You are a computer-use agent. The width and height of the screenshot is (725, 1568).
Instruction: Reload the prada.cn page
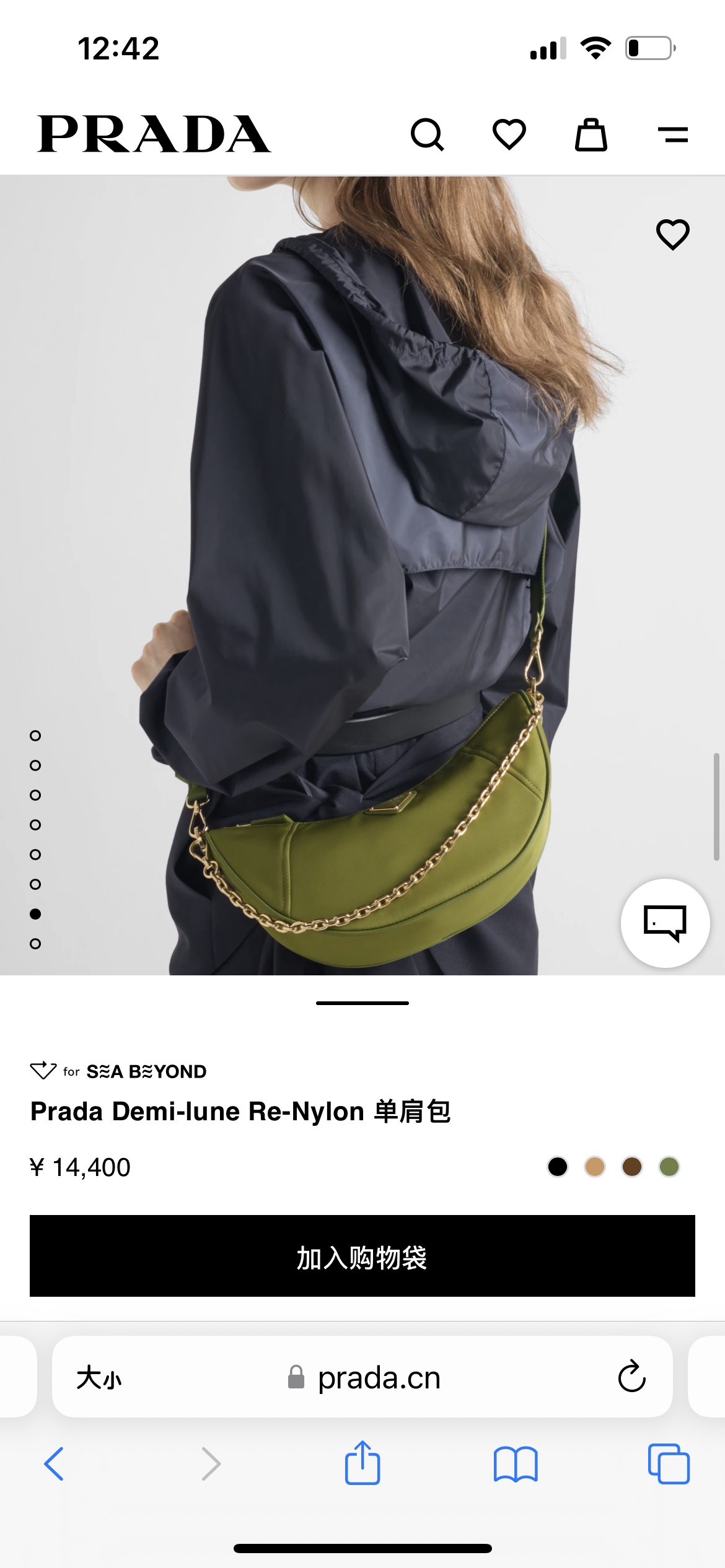coord(631,1377)
